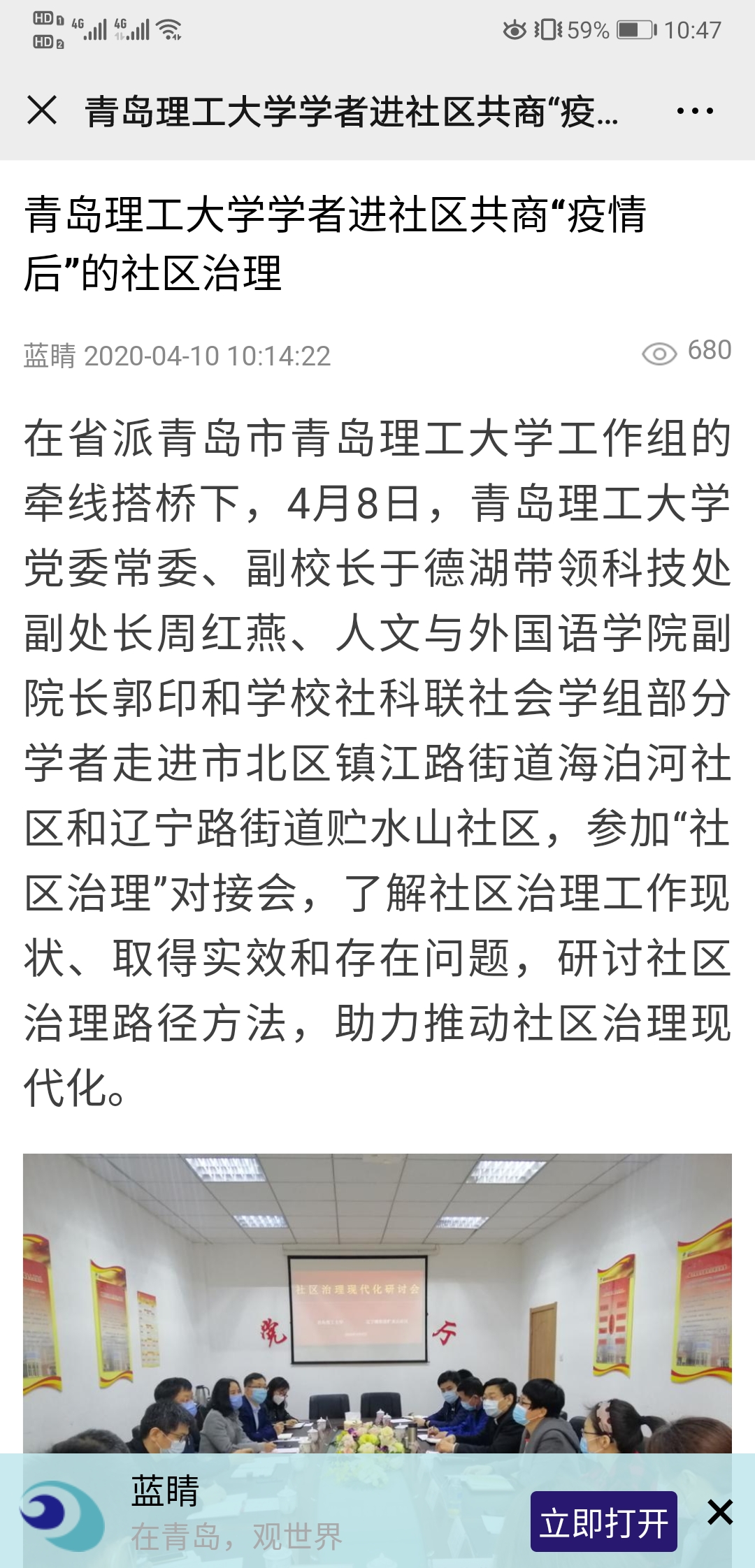Open the three-dot overflow menu
This screenshot has width=755, height=1568.
coord(694,111)
